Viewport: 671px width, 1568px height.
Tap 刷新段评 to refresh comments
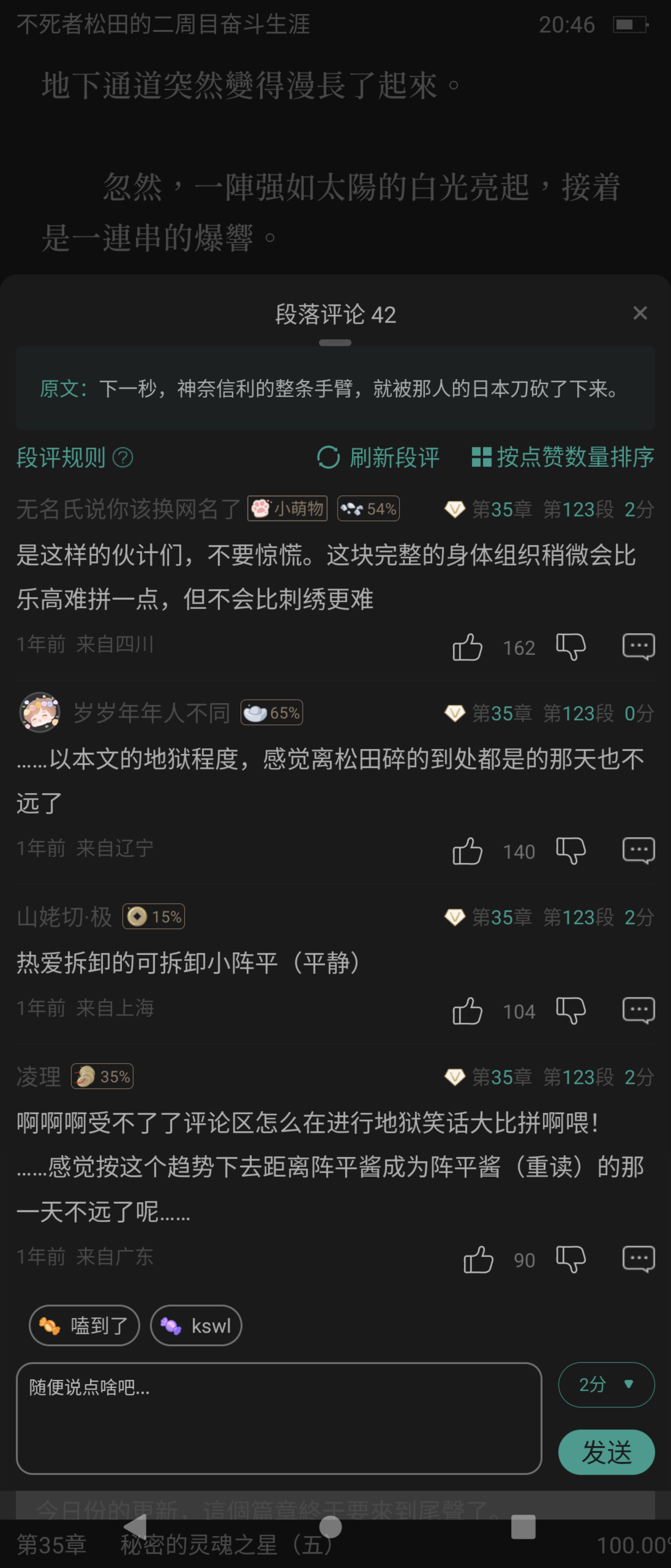(378, 457)
